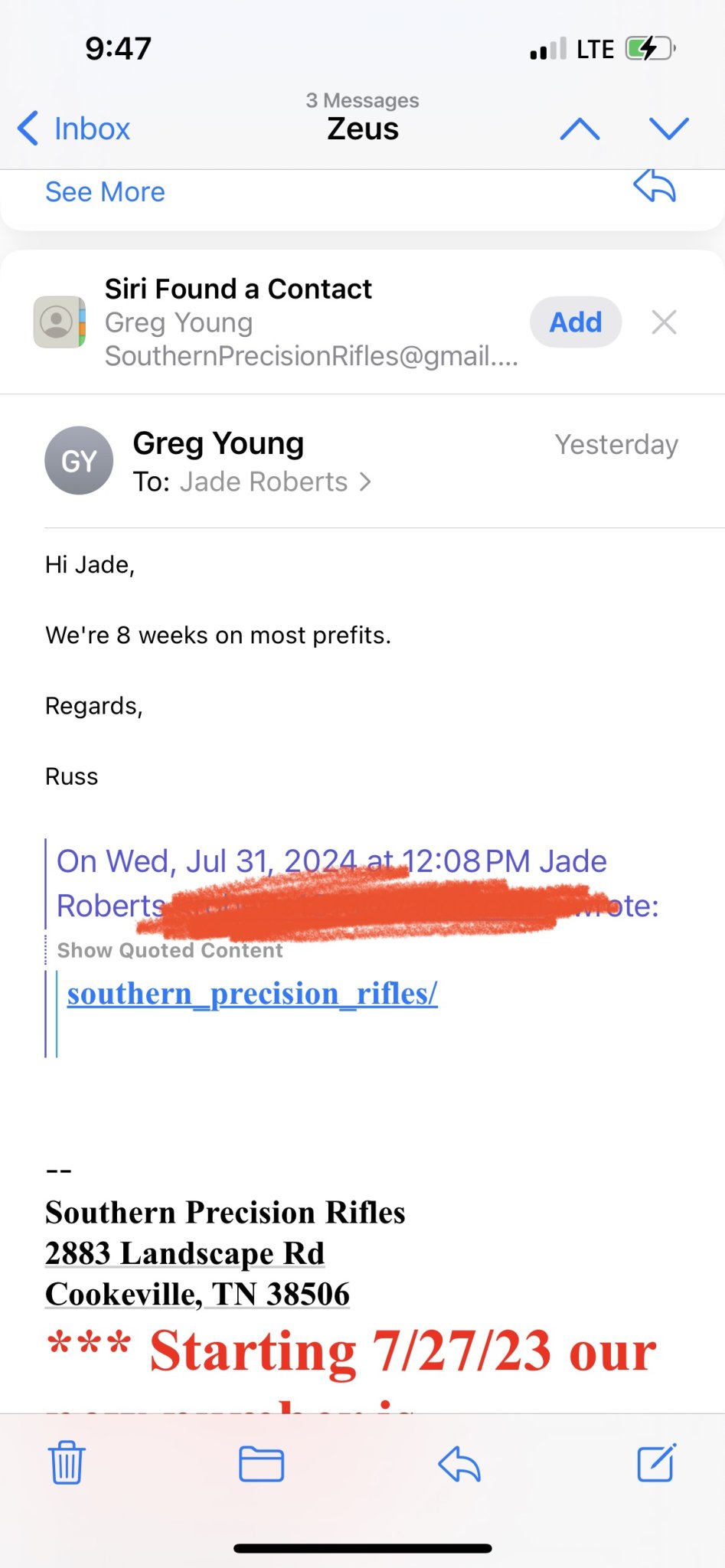Go back to Inbox
Image resolution: width=725 pixels, height=1568 pixels.
74,129
